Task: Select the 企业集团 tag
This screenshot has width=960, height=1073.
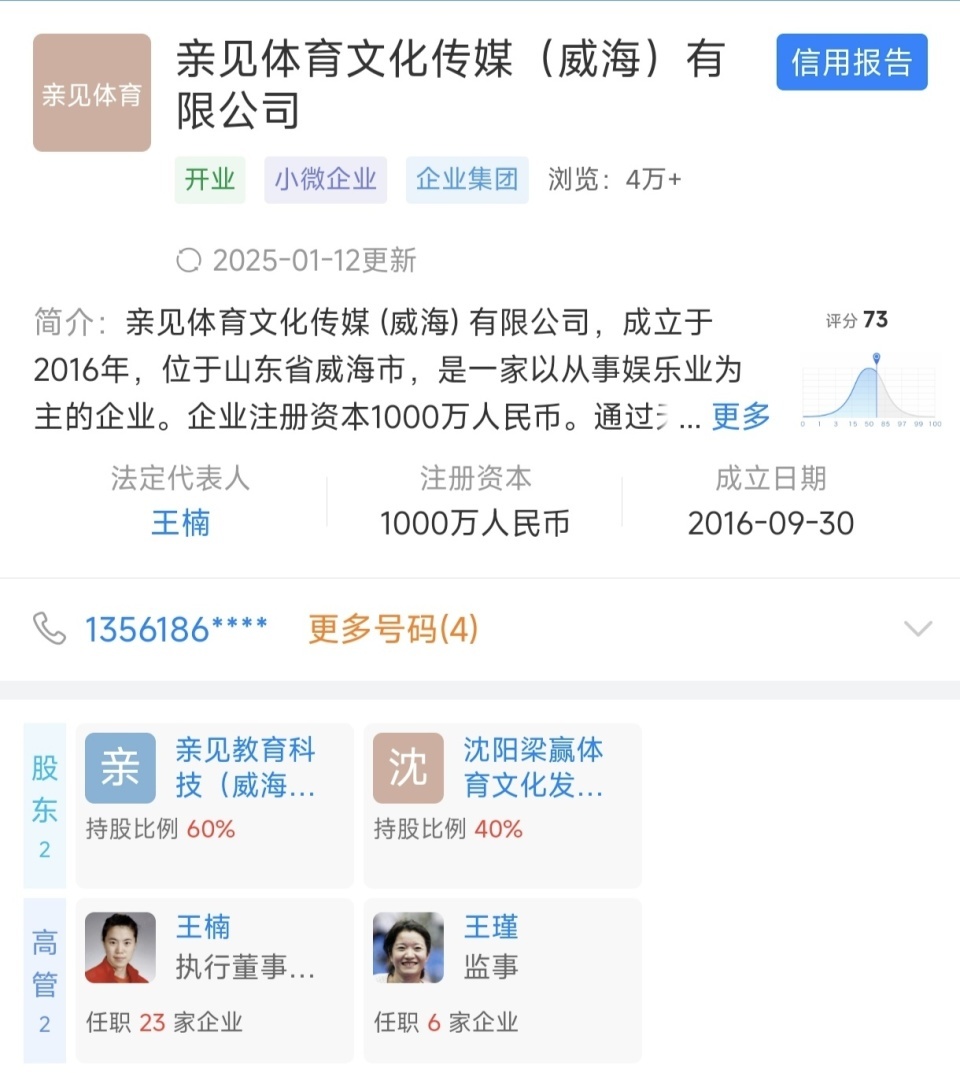Action: (467, 180)
